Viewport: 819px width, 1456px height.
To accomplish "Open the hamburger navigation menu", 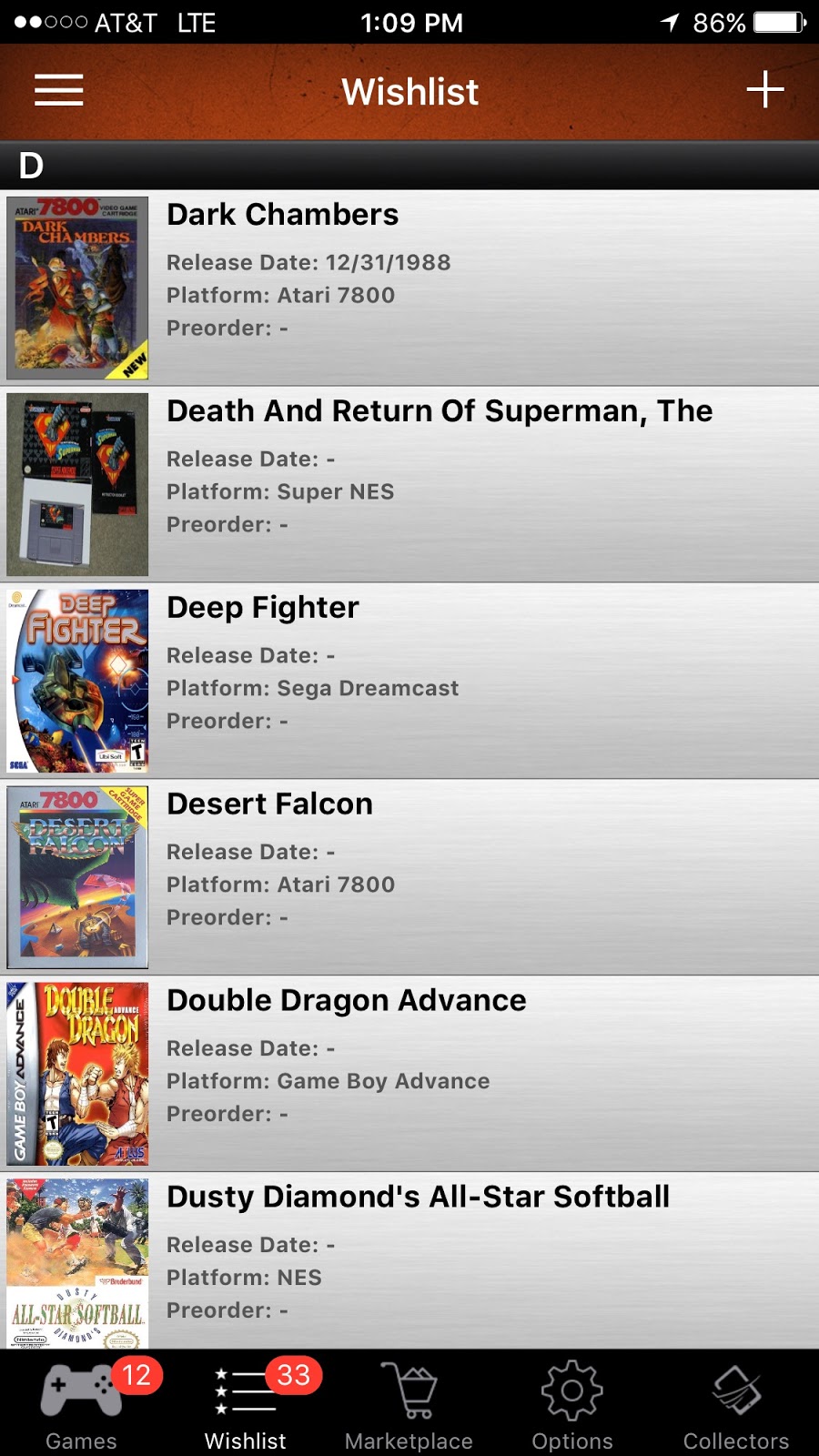I will click(57, 90).
